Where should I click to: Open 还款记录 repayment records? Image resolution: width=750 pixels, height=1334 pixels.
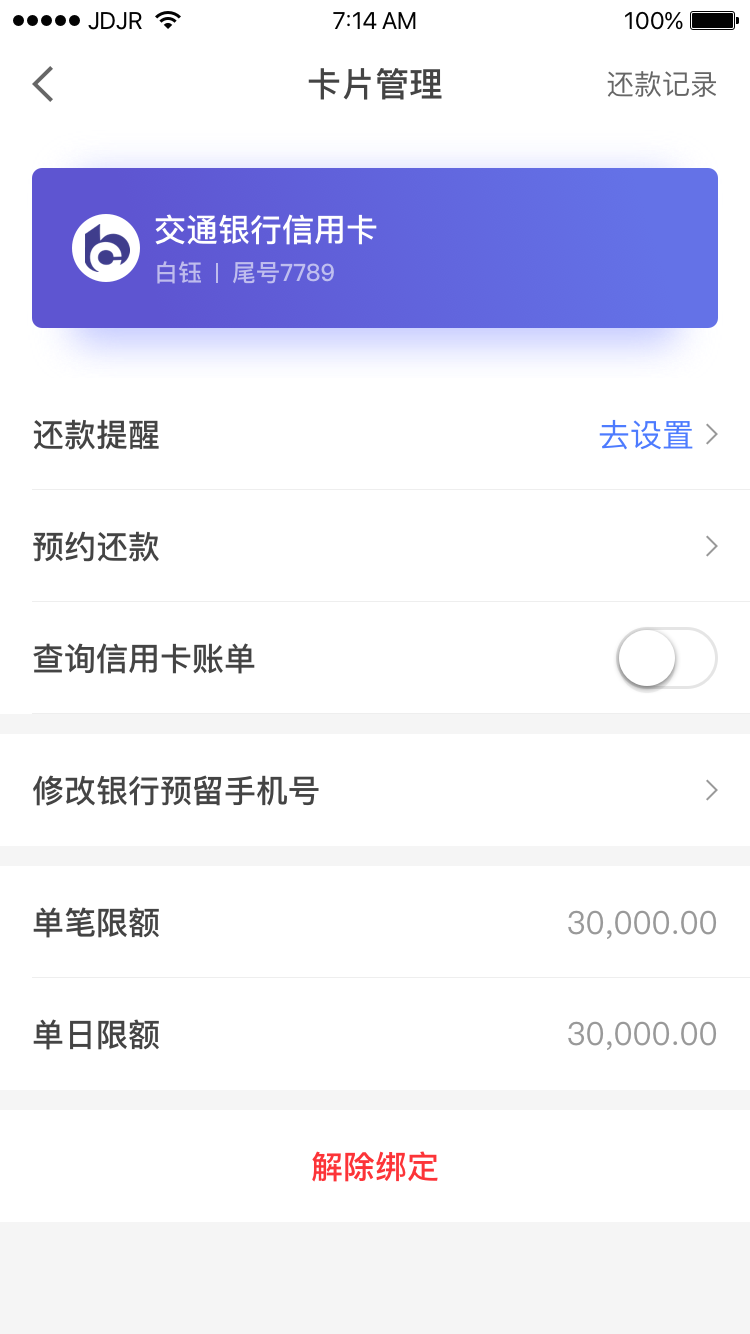click(662, 84)
